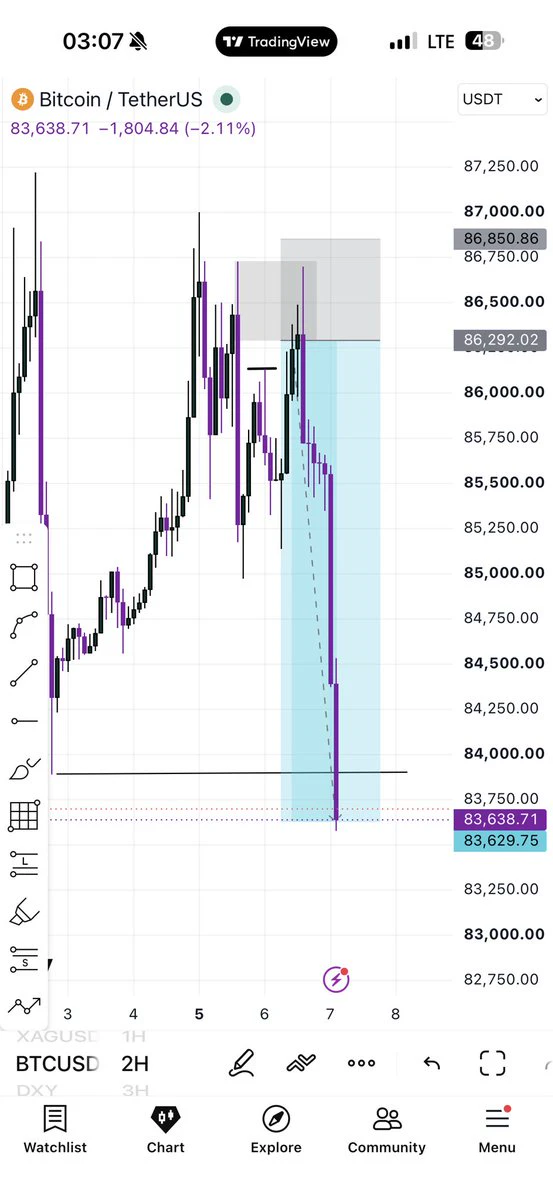Open the Menu tab
The width and height of the screenshot is (553, 1200).
click(x=497, y=1130)
